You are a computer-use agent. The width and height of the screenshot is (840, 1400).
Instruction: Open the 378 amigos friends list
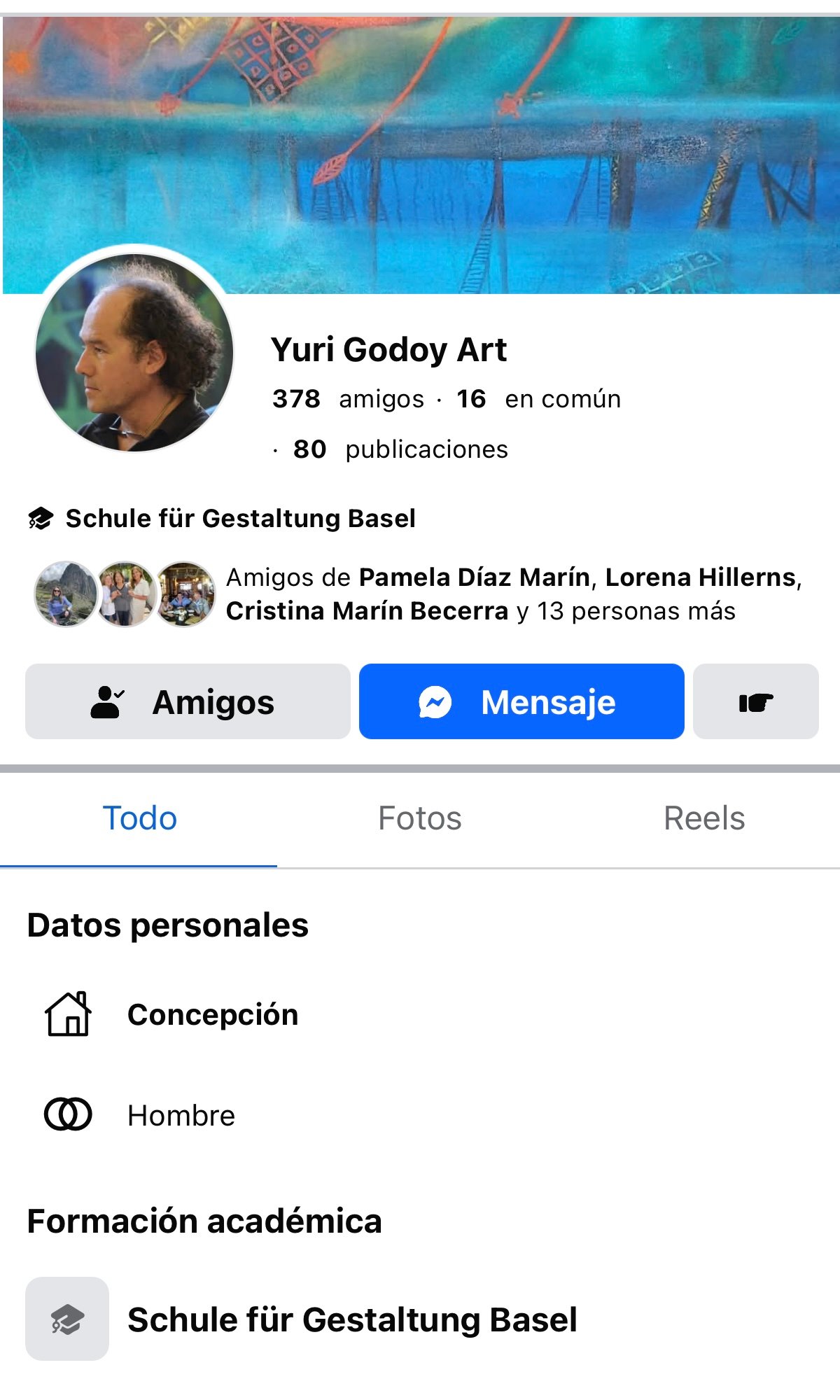[348, 399]
